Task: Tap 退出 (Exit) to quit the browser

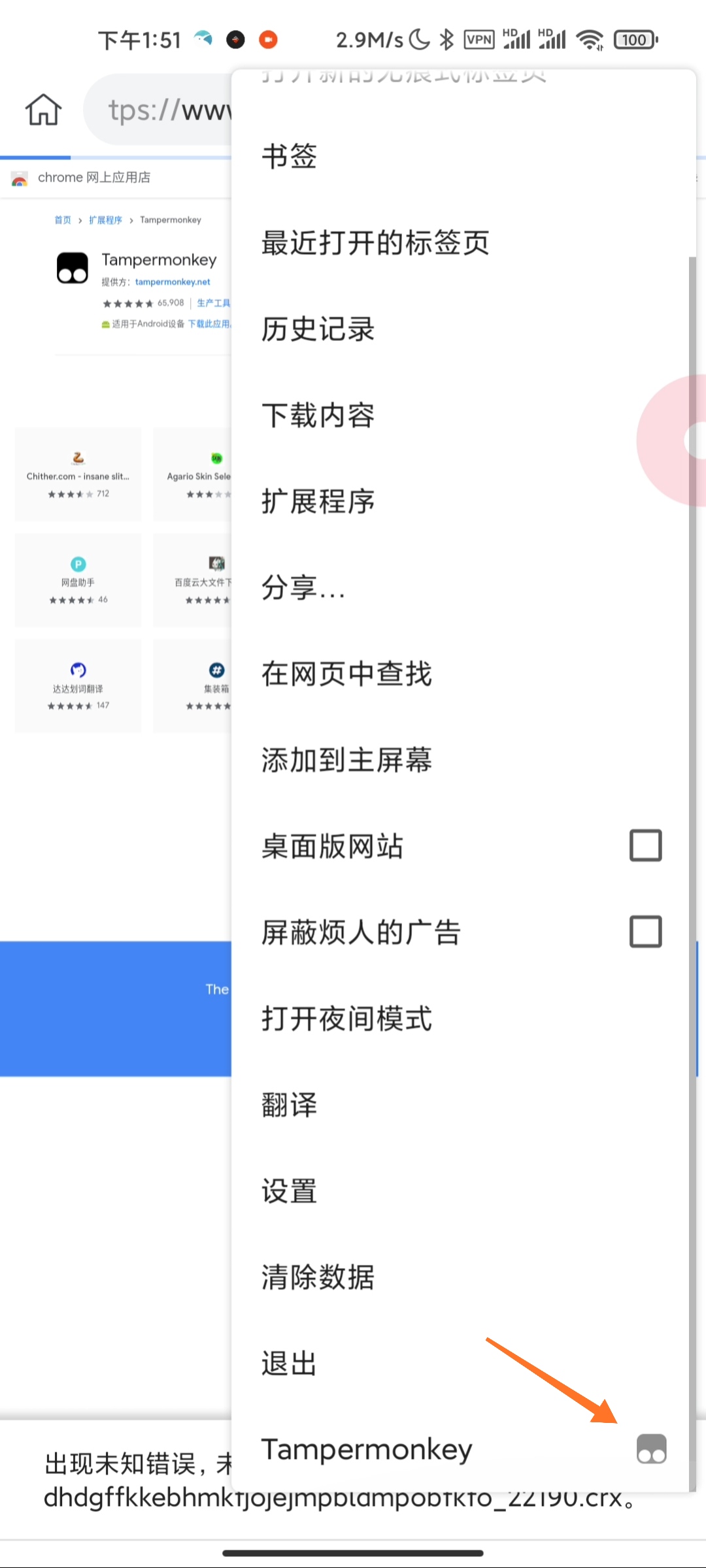Action: click(289, 1364)
